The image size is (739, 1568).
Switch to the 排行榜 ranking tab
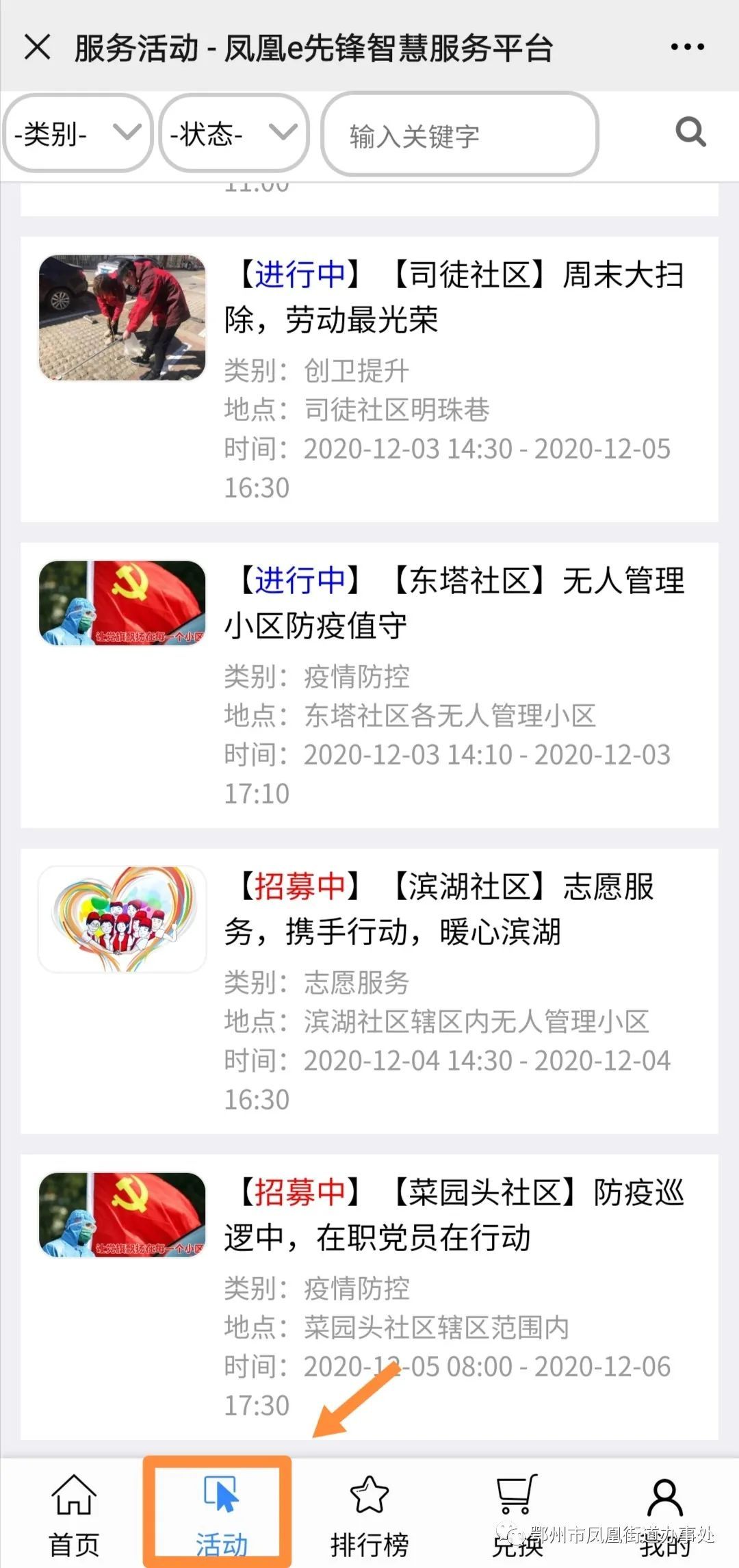point(369,1514)
